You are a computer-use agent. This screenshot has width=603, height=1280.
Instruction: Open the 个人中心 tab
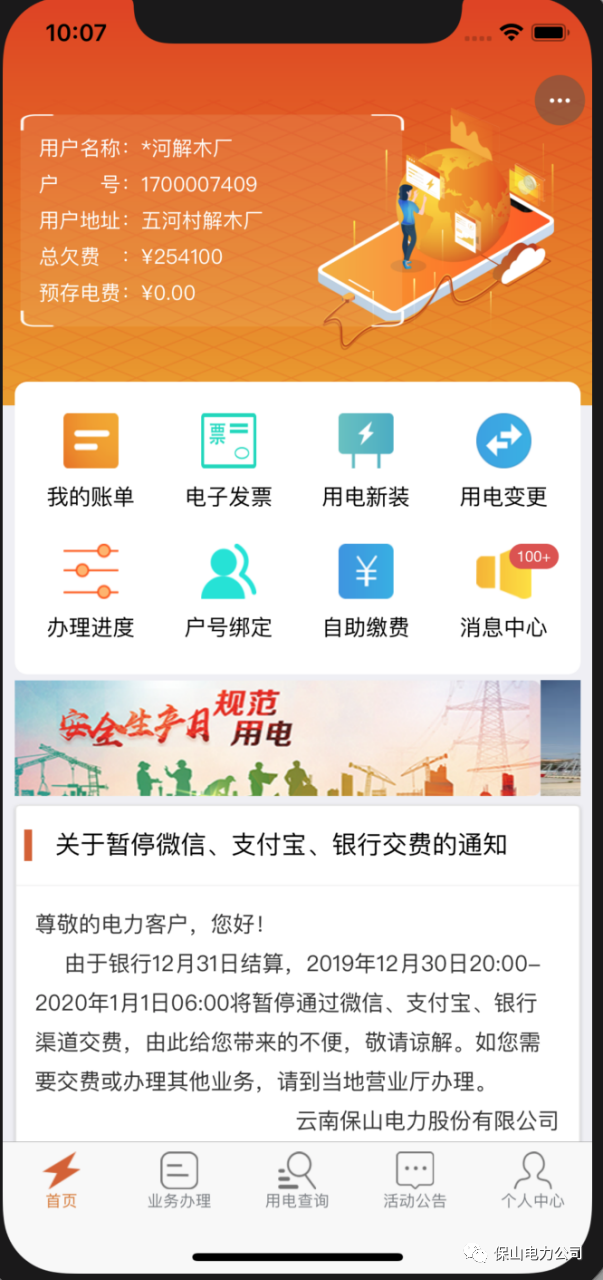(532, 1180)
